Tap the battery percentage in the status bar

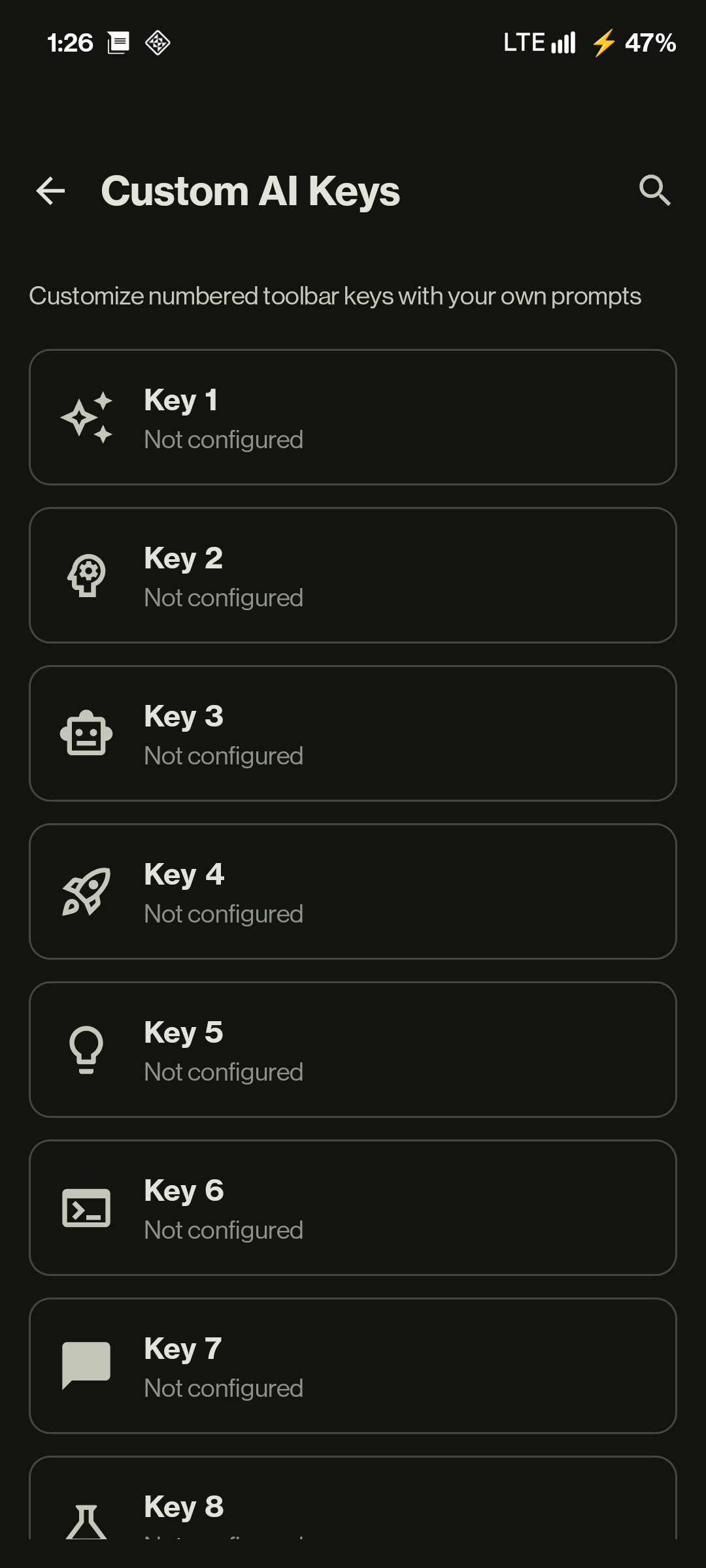click(x=650, y=43)
